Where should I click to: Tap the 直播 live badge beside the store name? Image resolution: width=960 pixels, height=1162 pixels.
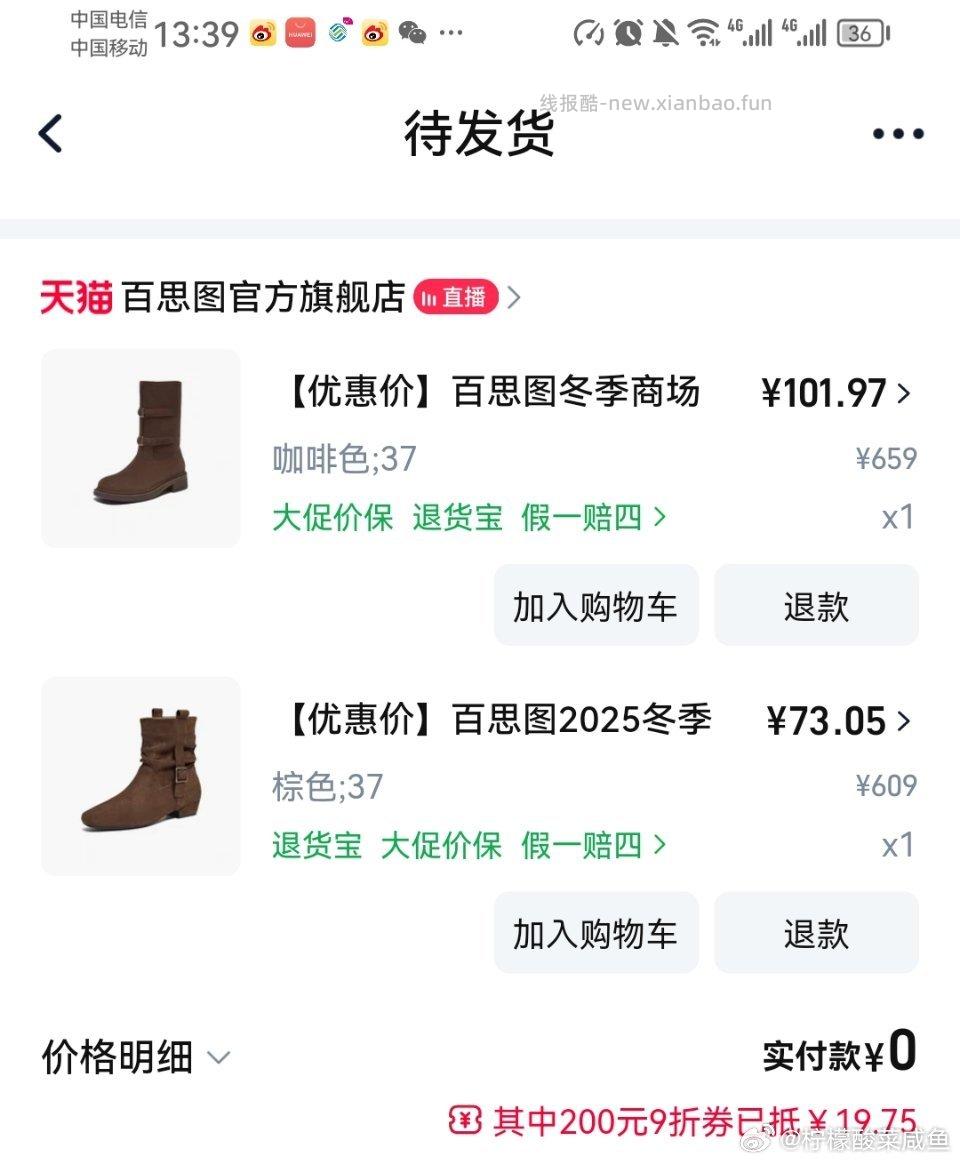click(x=455, y=297)
